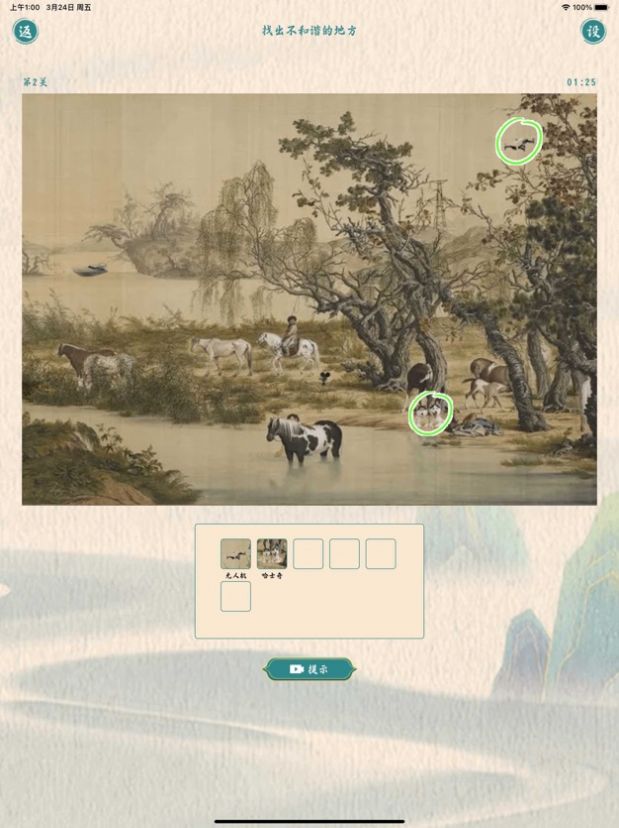Image resolution: width=619 pixels, height=828 pixels.
Task: Tap the 返 back button
Action: pos(26,31)
